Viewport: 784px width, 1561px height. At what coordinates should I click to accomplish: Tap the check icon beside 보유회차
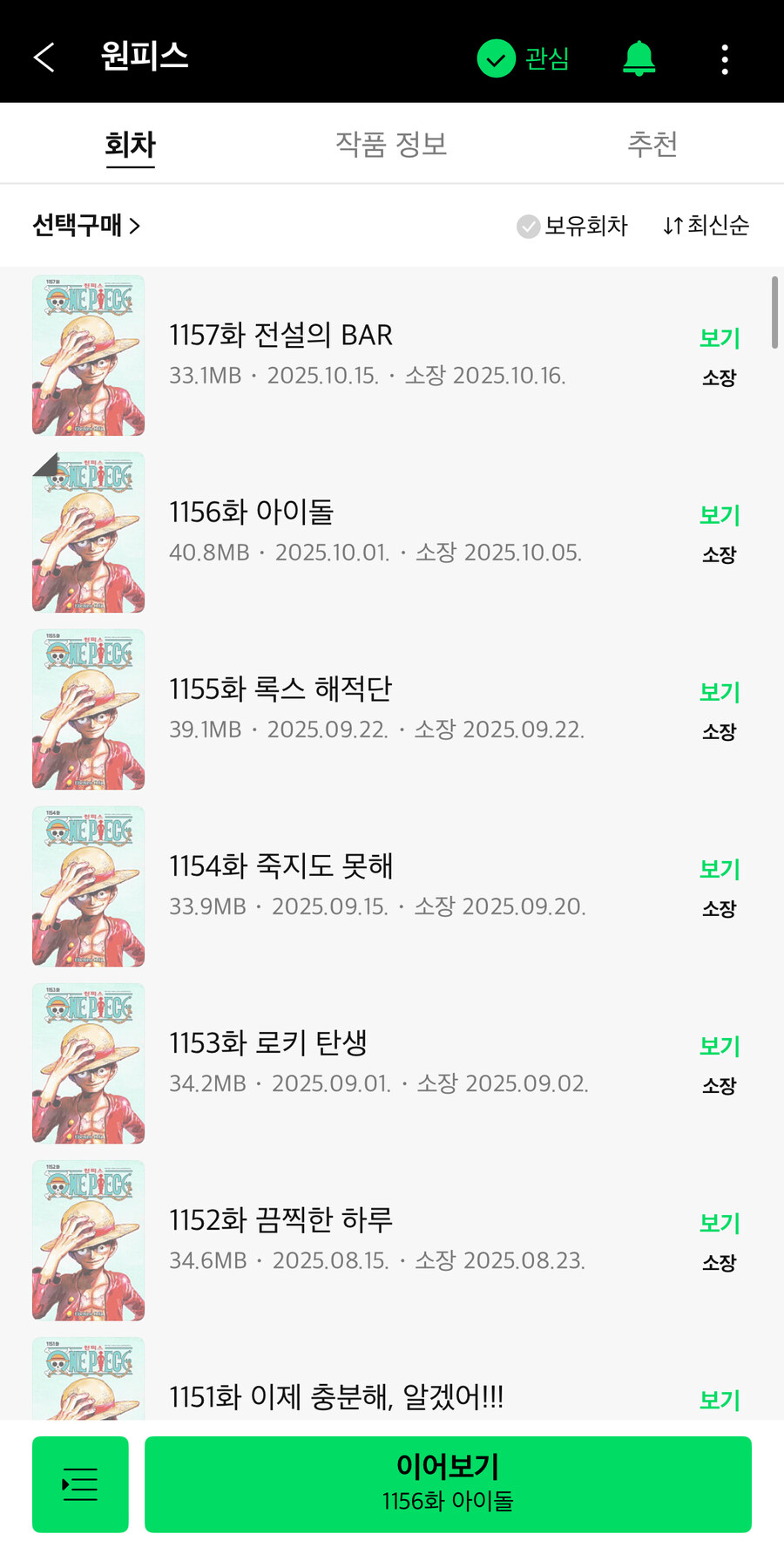point(527,227)
